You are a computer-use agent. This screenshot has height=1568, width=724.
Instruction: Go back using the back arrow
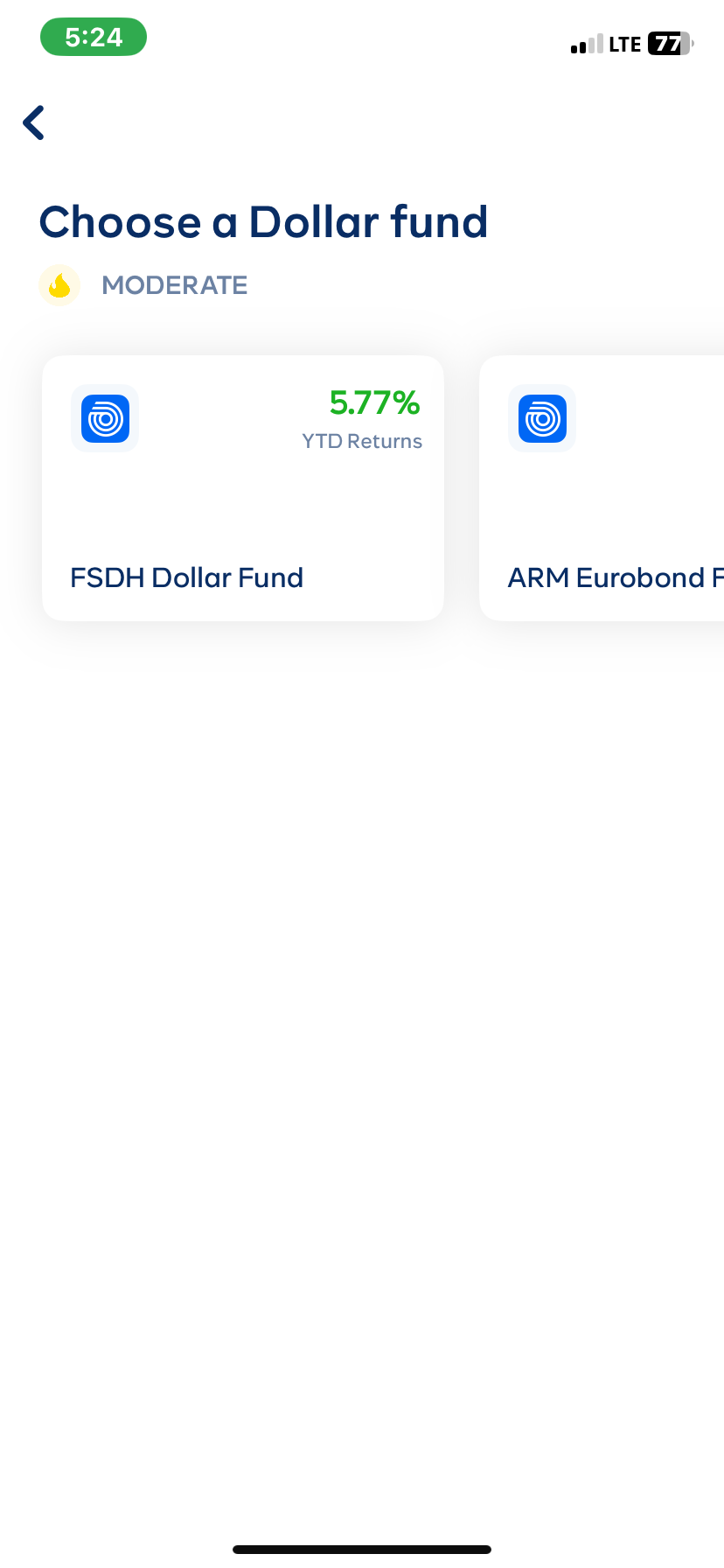pos(34,122)
